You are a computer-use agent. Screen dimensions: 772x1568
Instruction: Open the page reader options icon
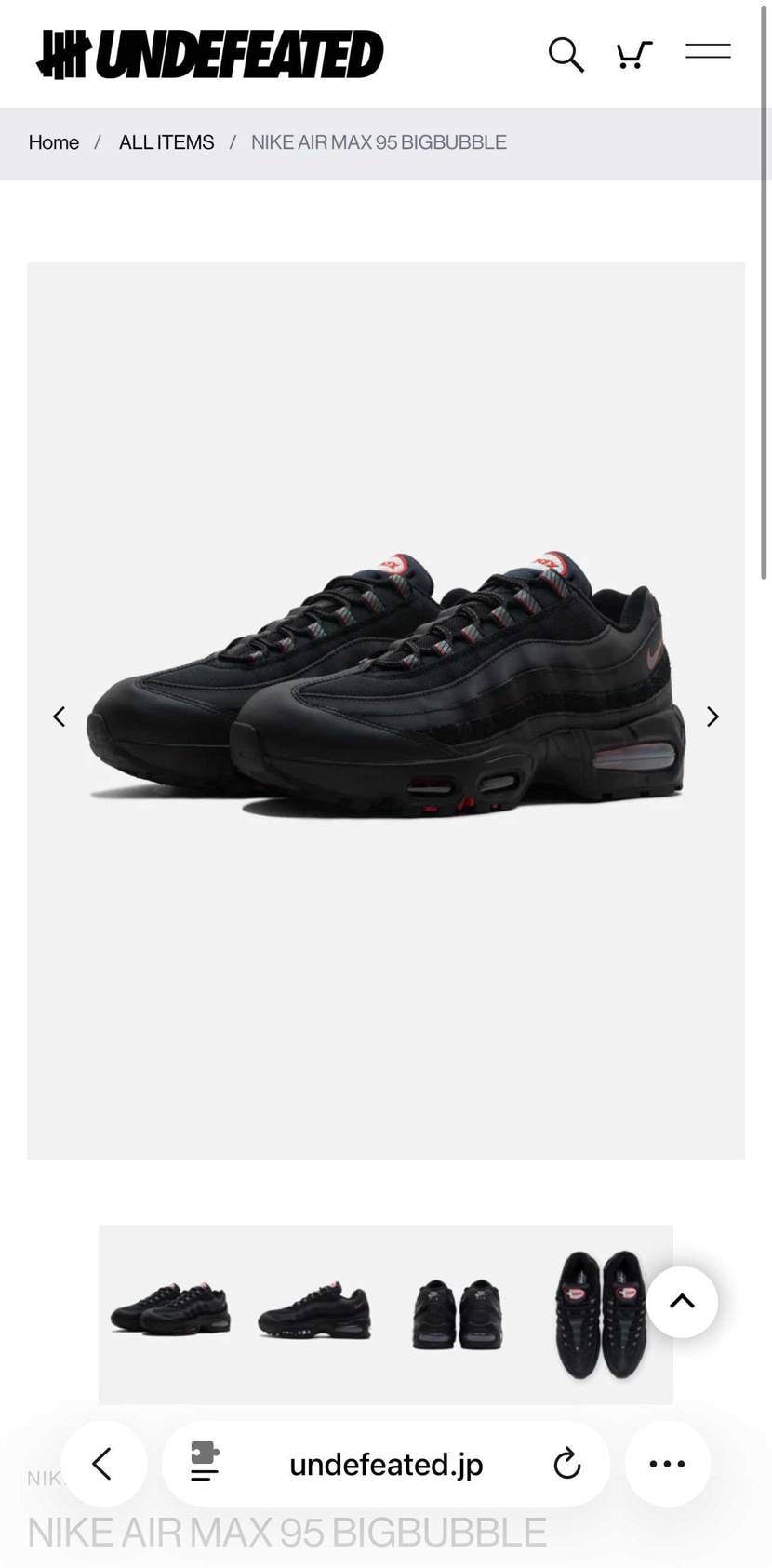205,1462
